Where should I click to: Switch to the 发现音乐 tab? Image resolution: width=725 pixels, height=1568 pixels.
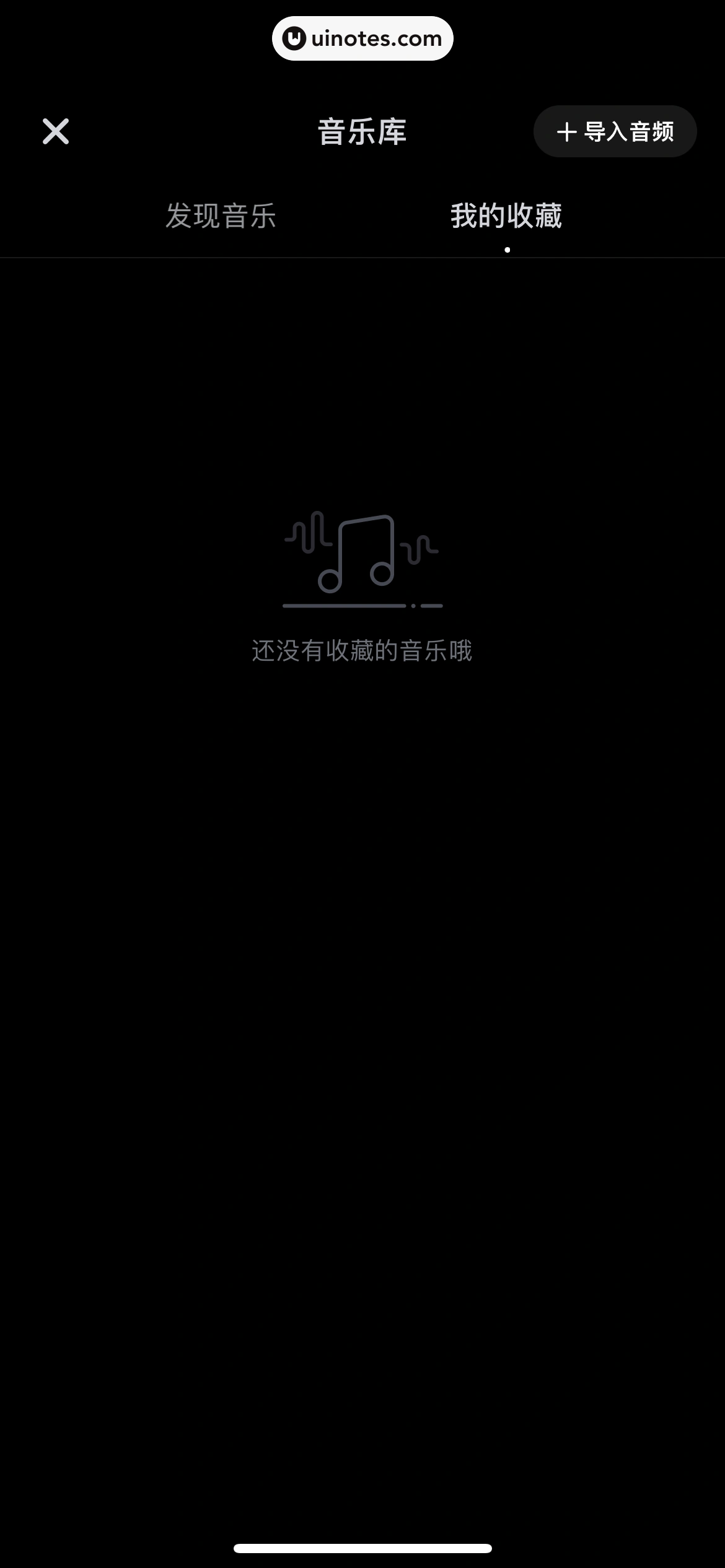click(x=221, y=217)
